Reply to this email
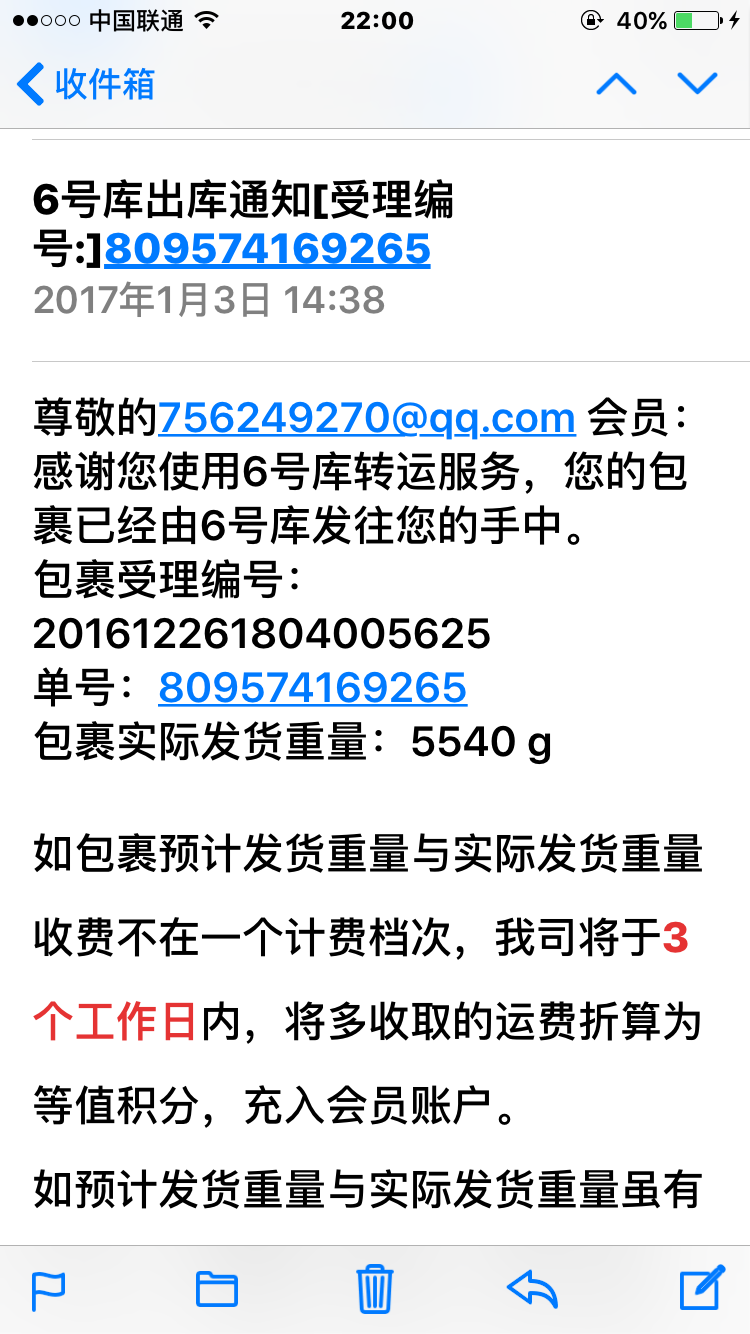 click(532, 1290)
